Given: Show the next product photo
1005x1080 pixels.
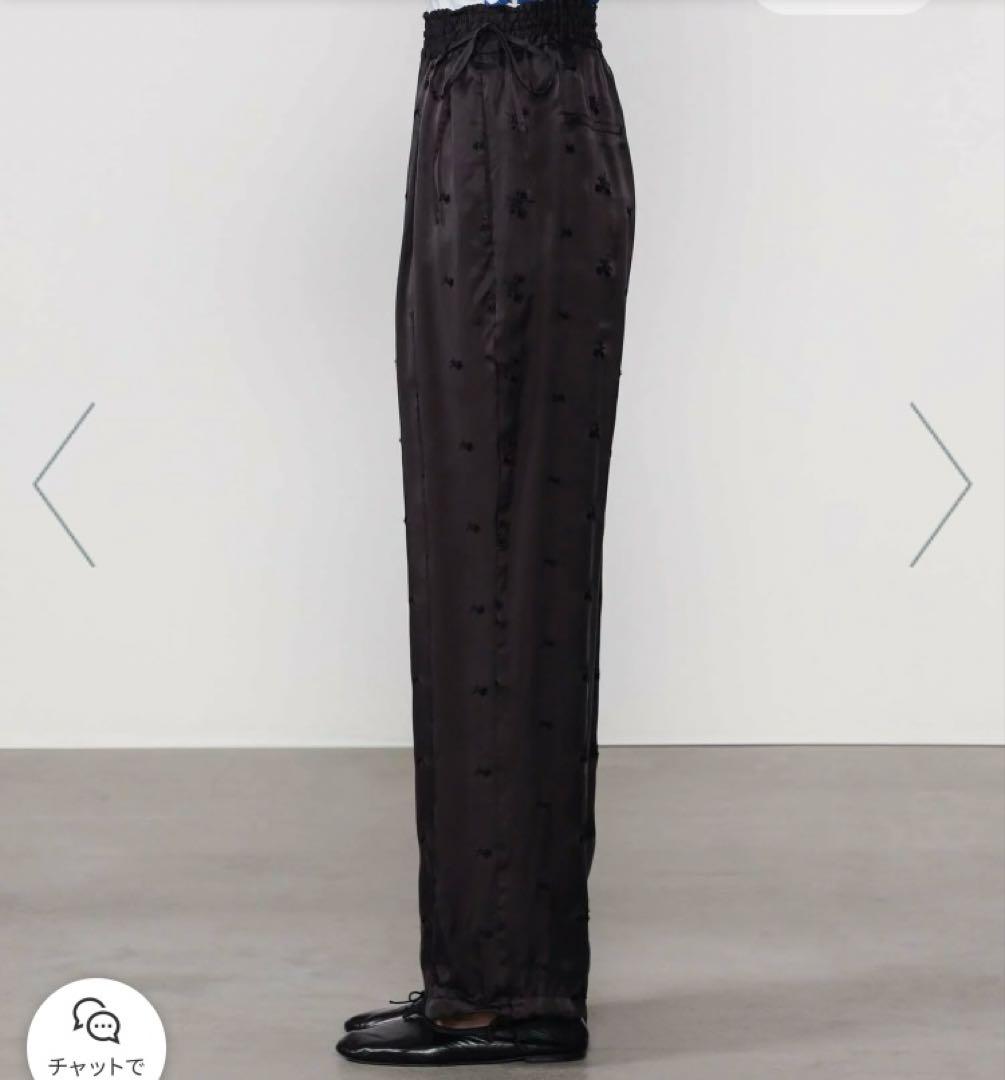Looking at the screenshot, I should click(939, 485).
